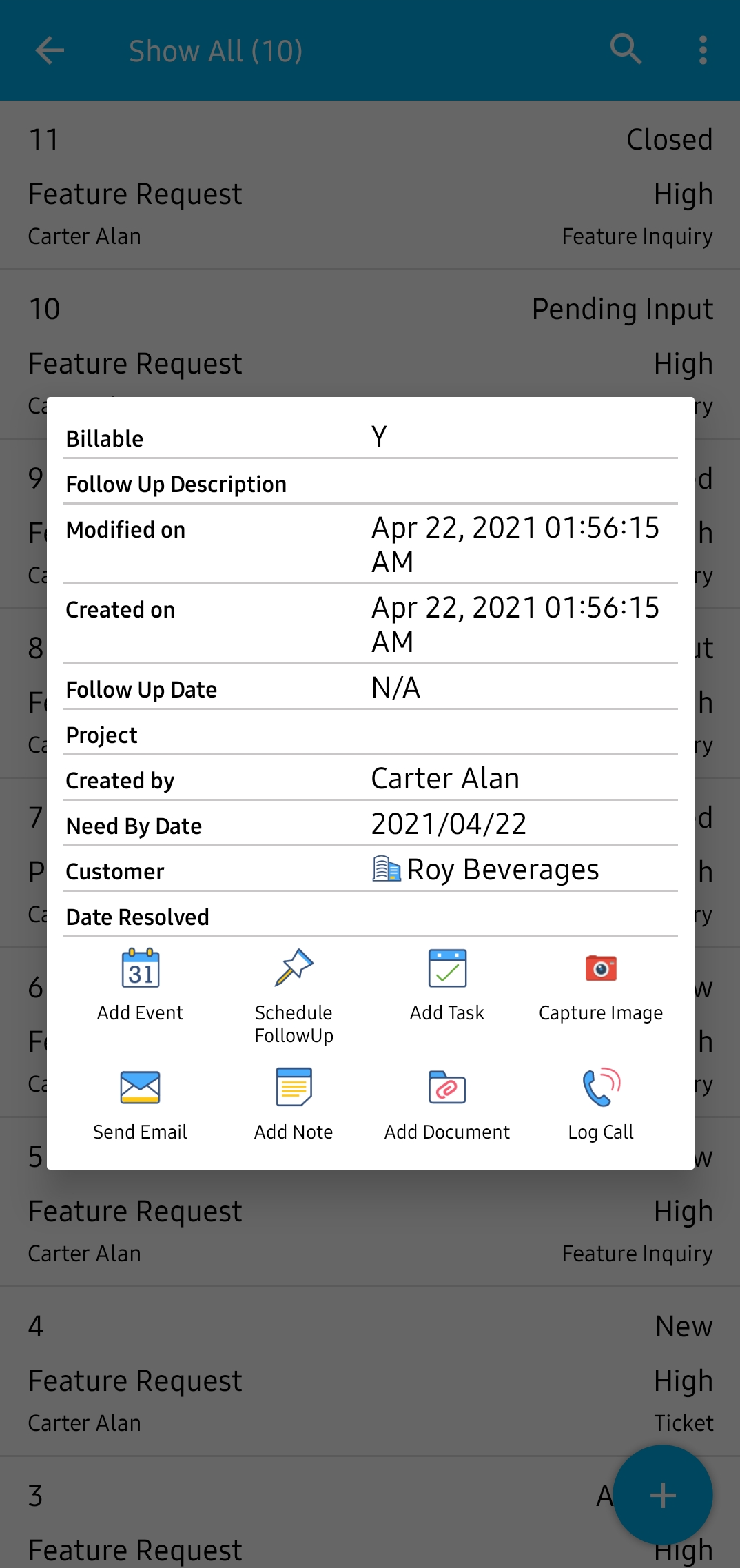Schedule a follow-up with the pin

294,993
